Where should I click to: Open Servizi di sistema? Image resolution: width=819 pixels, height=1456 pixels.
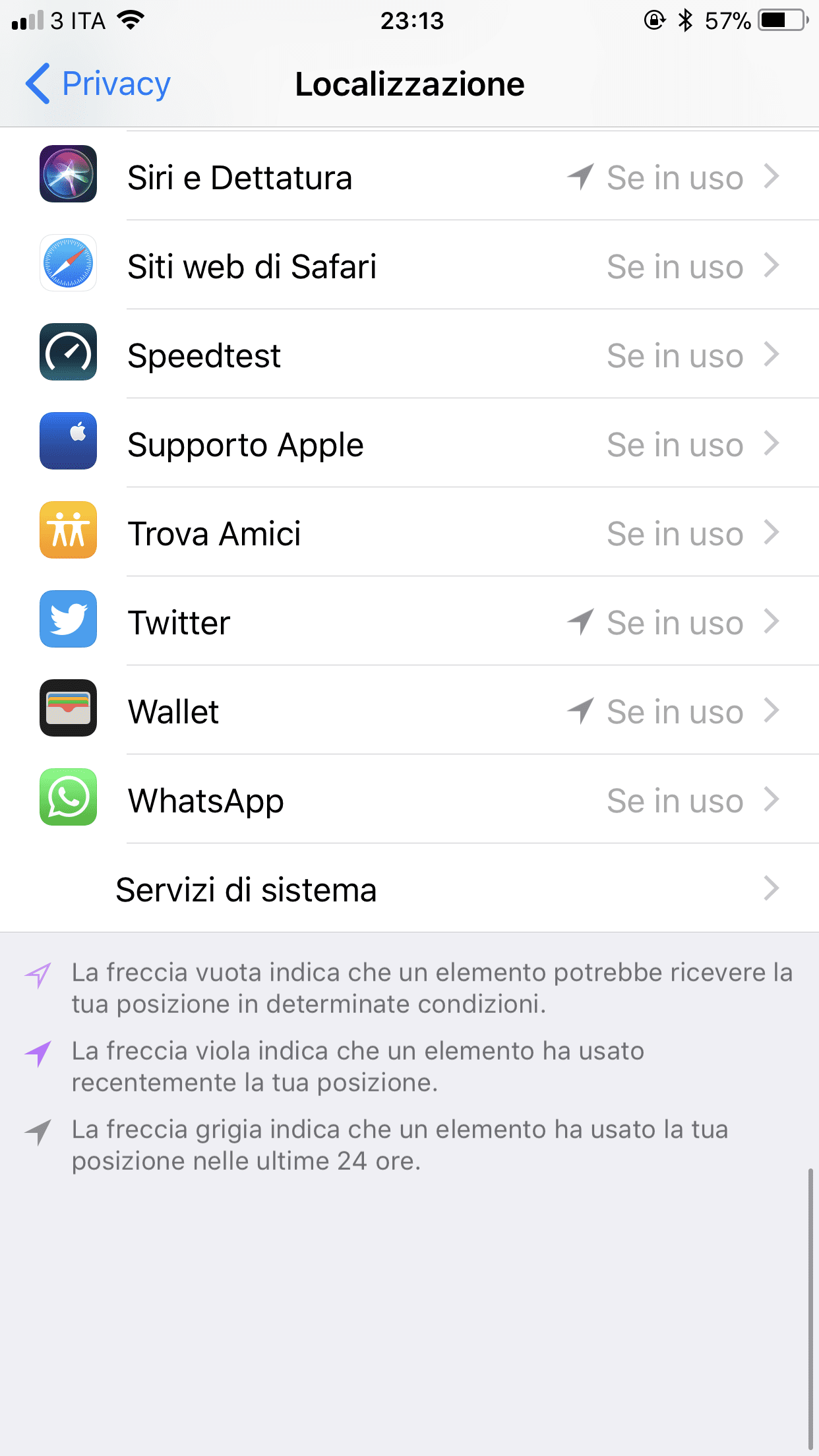coord(409,890)
